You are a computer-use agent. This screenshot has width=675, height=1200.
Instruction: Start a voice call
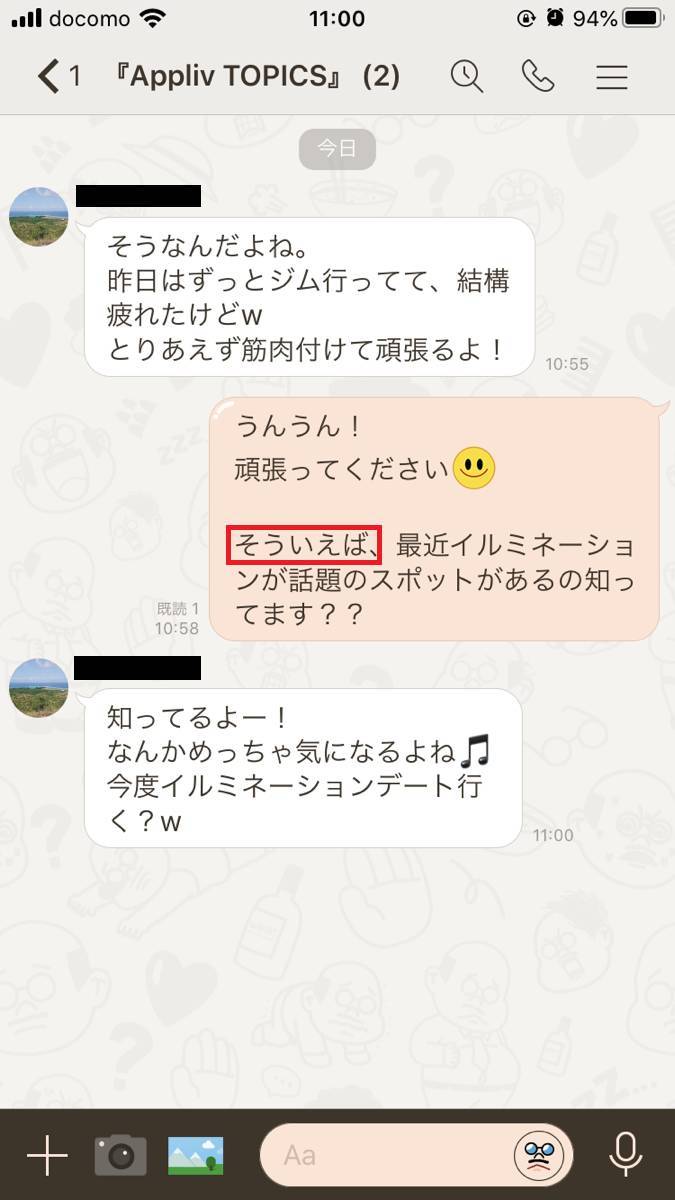coord(538,77)
